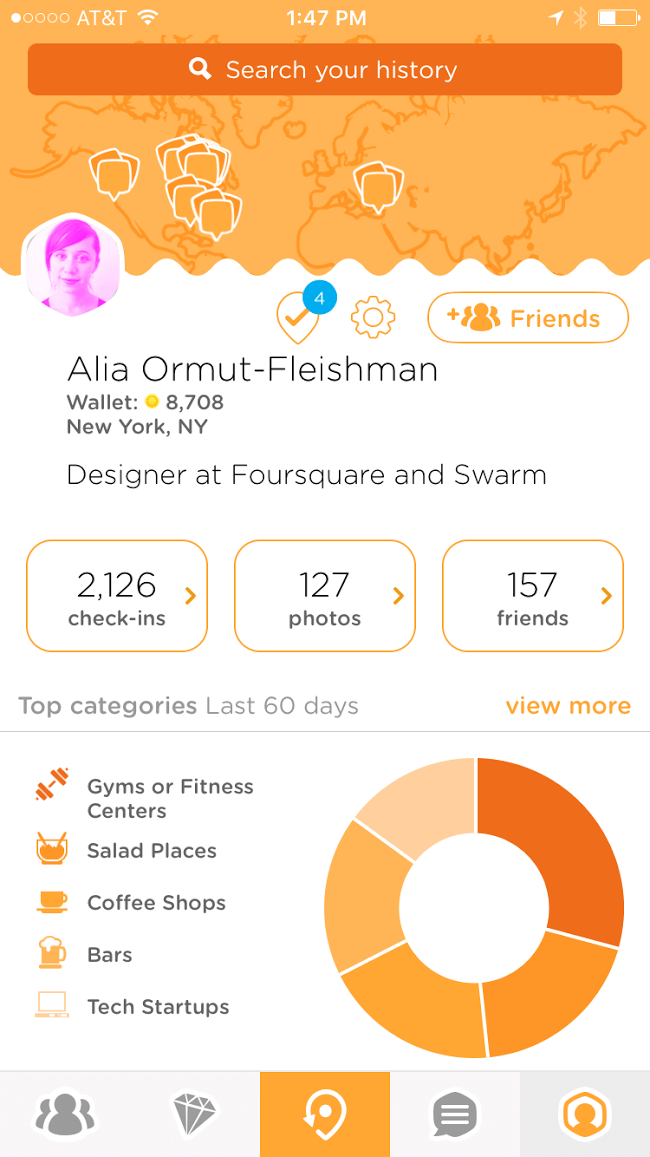Open the checkmark icon with badge 4
Screen dimensions: 650x1157
(x=300, y=318)
